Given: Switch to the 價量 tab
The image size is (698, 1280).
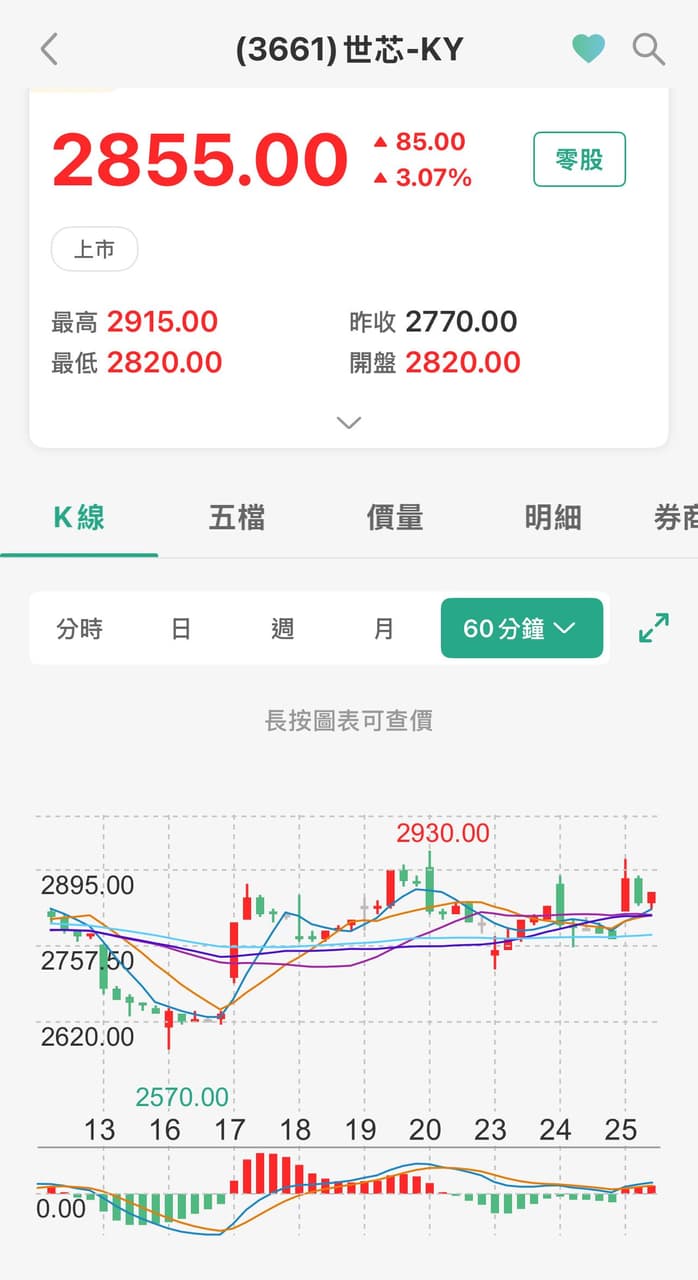Looking at the screenshot, I should 395,517.
